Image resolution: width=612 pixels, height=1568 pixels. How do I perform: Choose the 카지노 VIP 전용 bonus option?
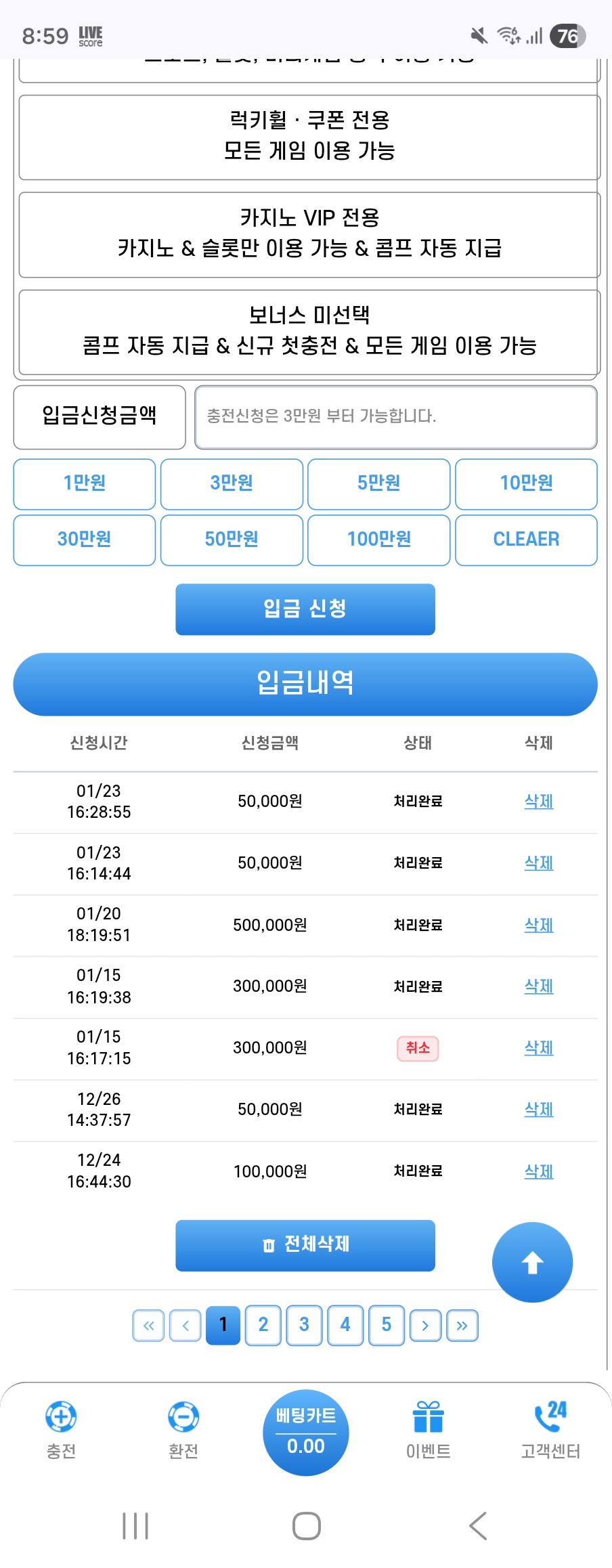(x=306, y=235)
